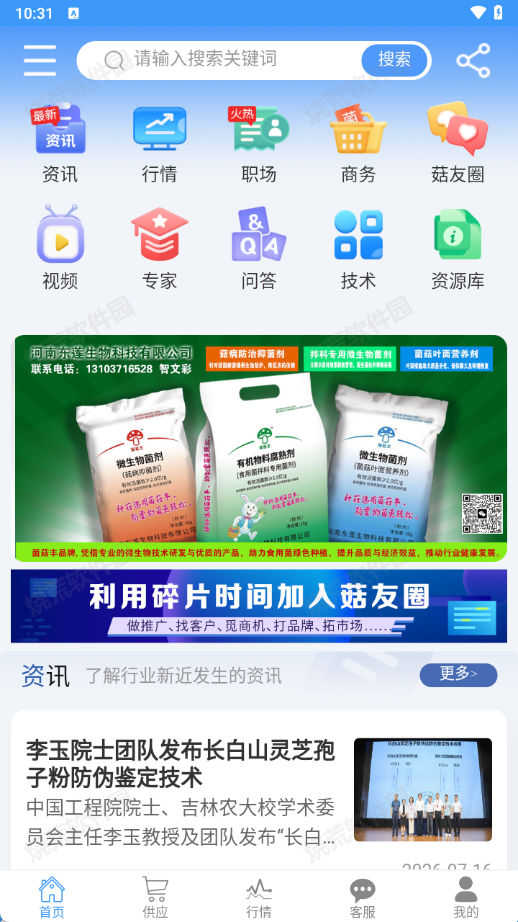Tap the blue 搜索 button
This screenshot has width=518, height=922.
tap(394, 60)
